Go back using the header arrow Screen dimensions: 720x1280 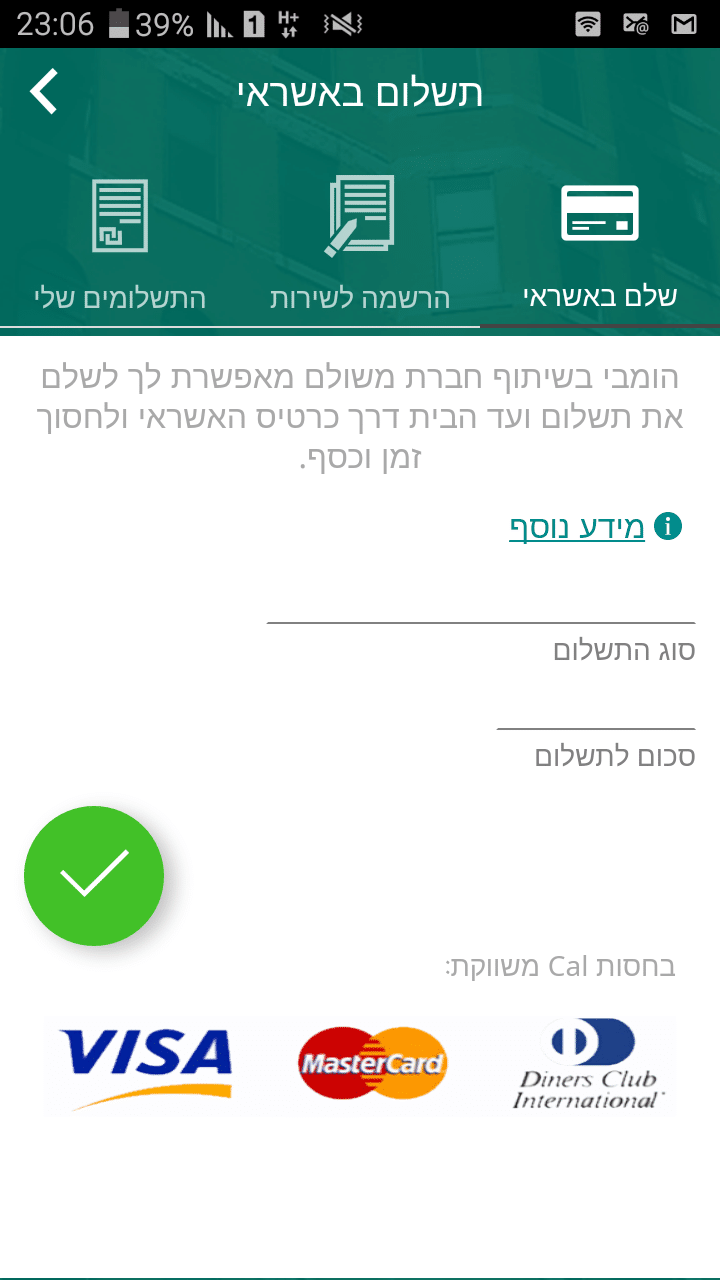(44, 92)
